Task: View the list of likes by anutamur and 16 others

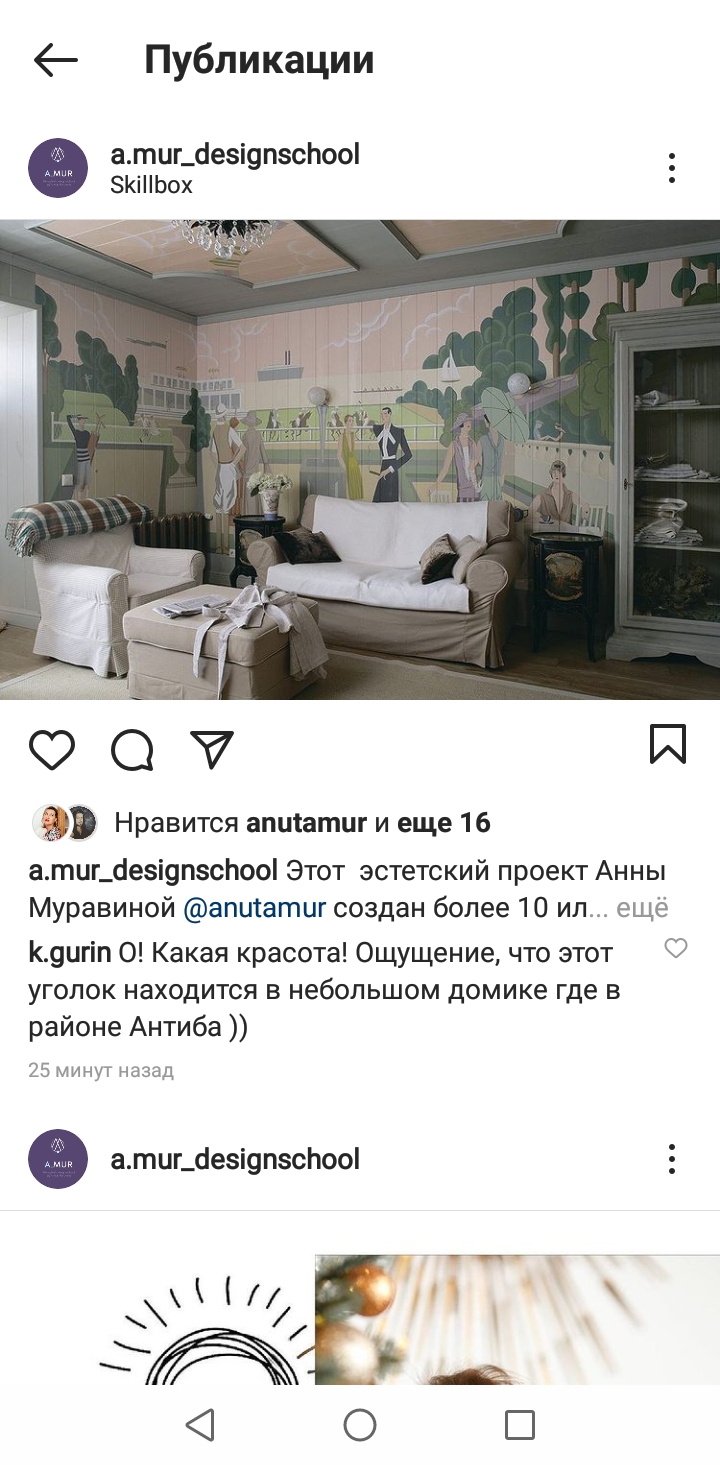Action: tap(302, 823)
